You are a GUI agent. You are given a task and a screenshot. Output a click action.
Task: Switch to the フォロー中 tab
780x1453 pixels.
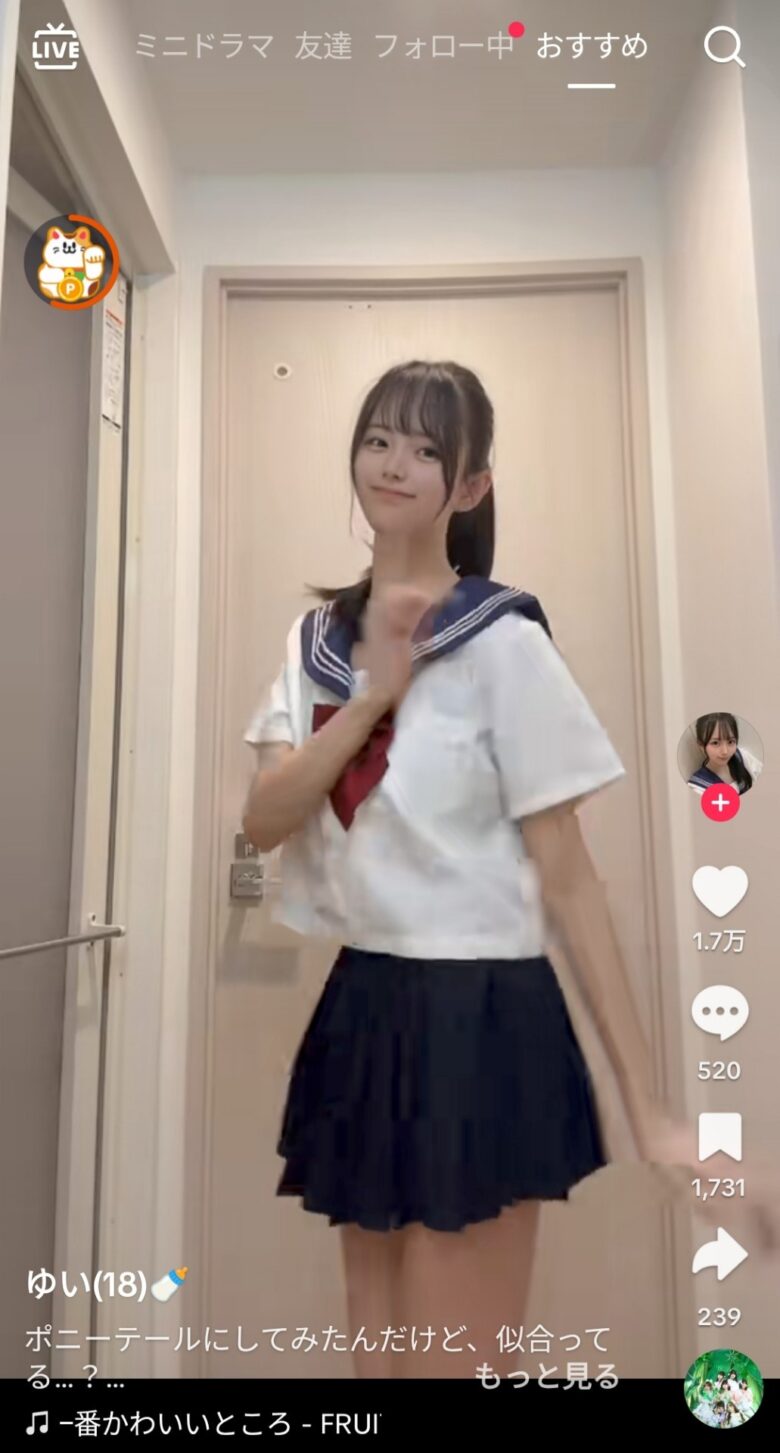tap(443, 46)
